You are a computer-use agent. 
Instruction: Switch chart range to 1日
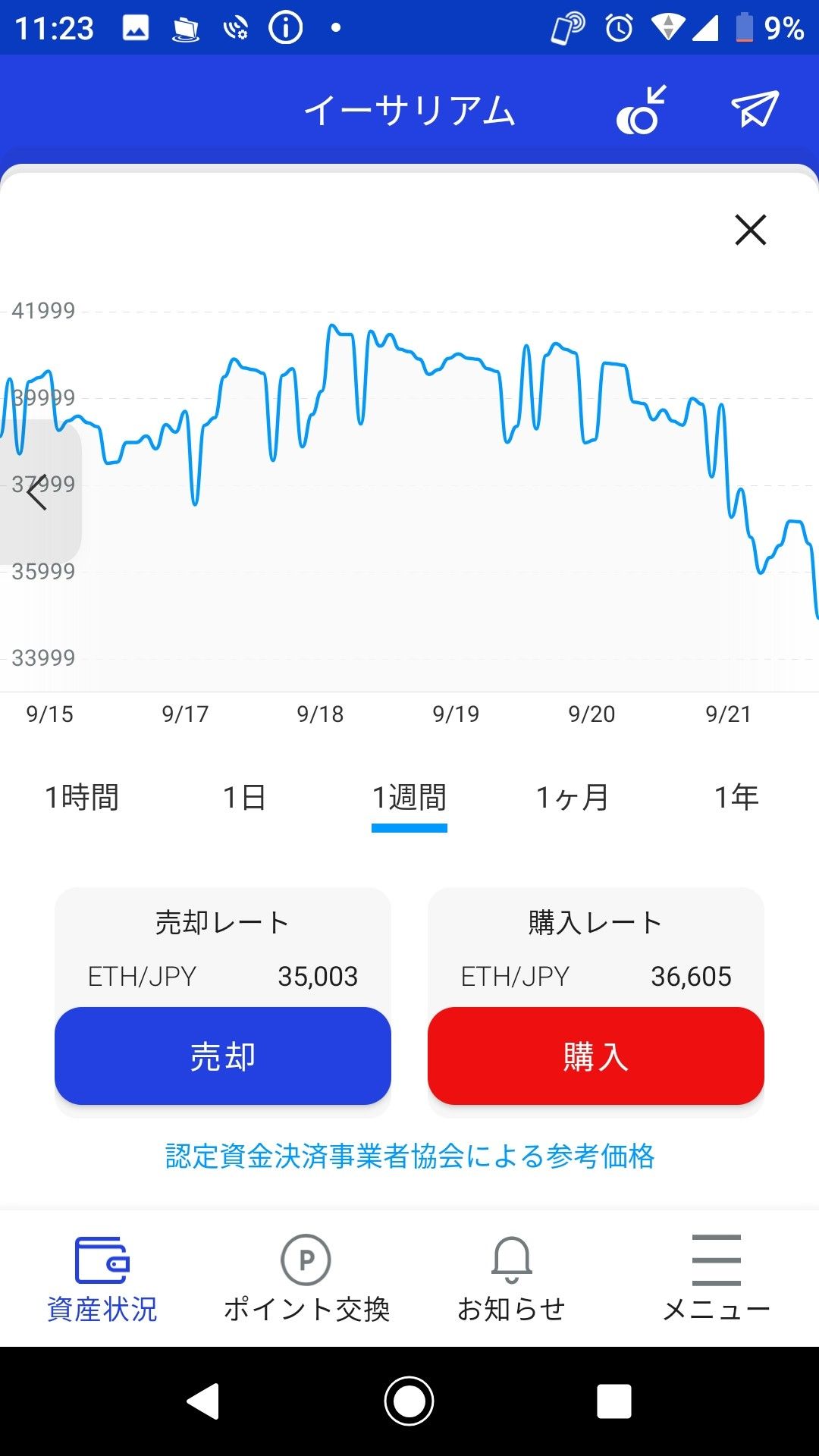tap(244, 798)
